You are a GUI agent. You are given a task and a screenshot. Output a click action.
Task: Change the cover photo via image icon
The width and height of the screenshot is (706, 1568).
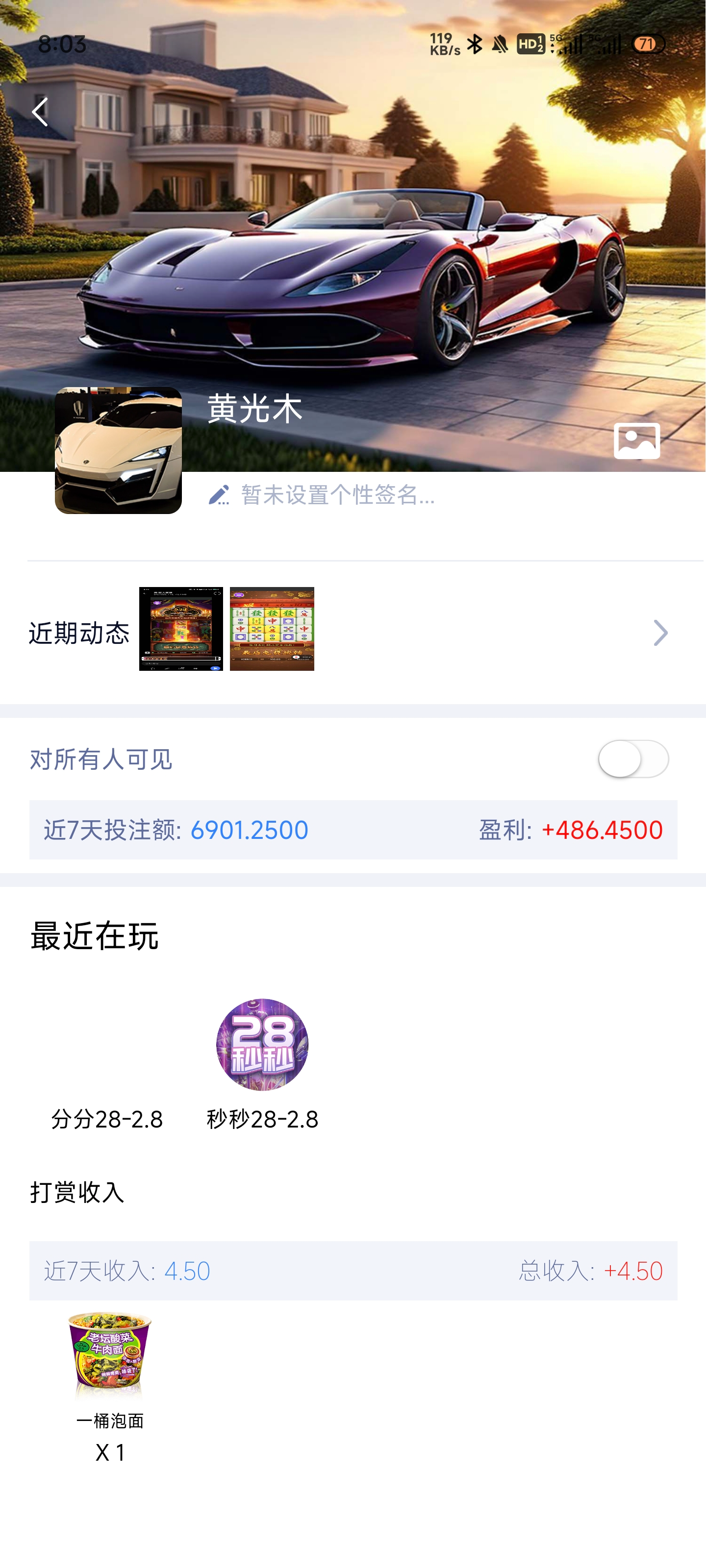pyautogui.click(x=636, y=440)
